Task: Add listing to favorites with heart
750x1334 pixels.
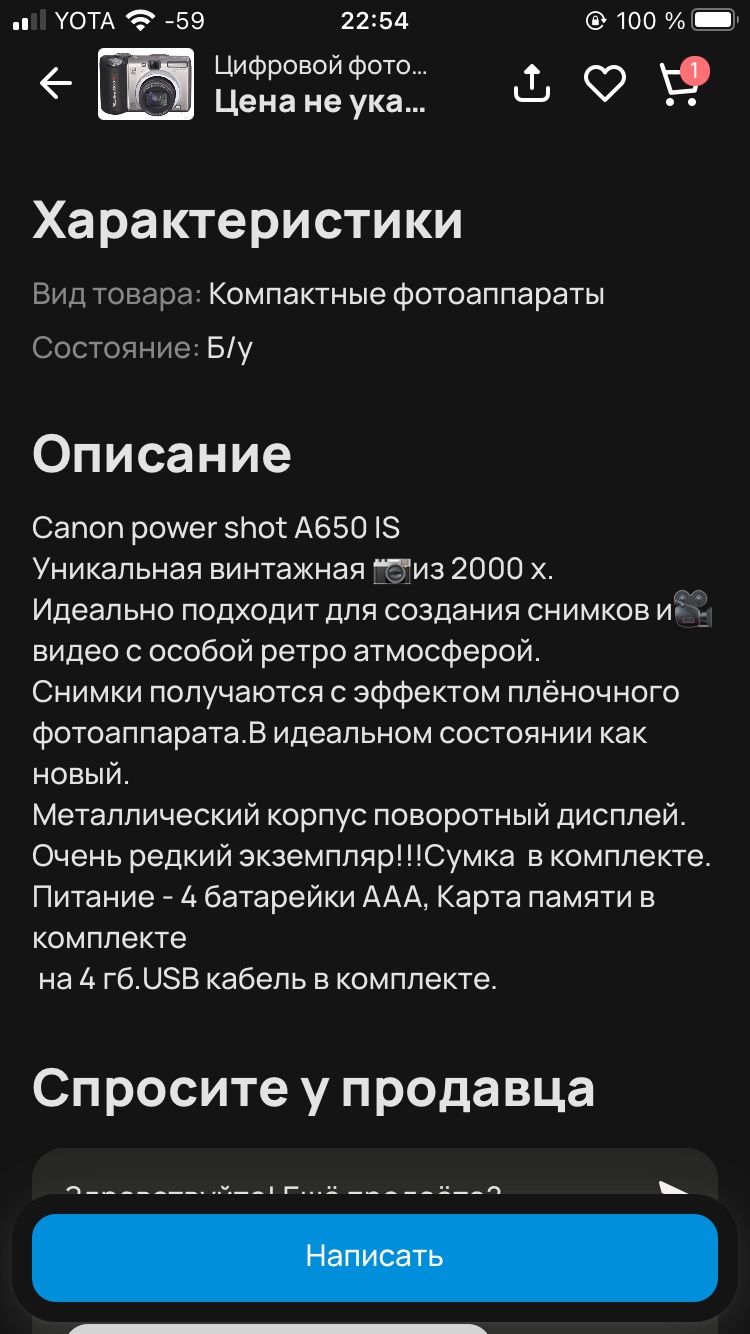Action: (x=605, y=84)
